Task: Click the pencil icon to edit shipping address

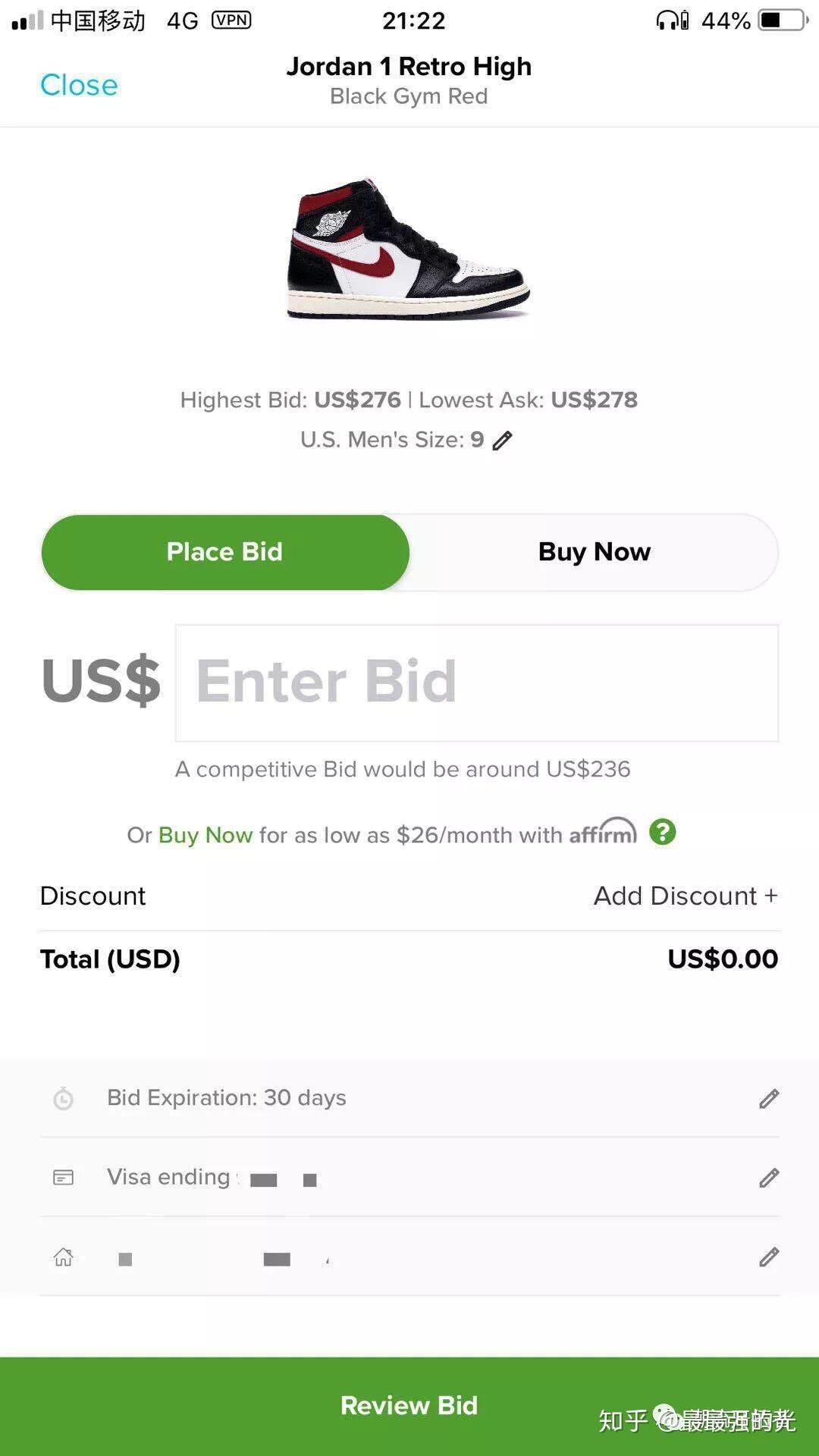Action: pyautogui.click(x=769, y=1257)
